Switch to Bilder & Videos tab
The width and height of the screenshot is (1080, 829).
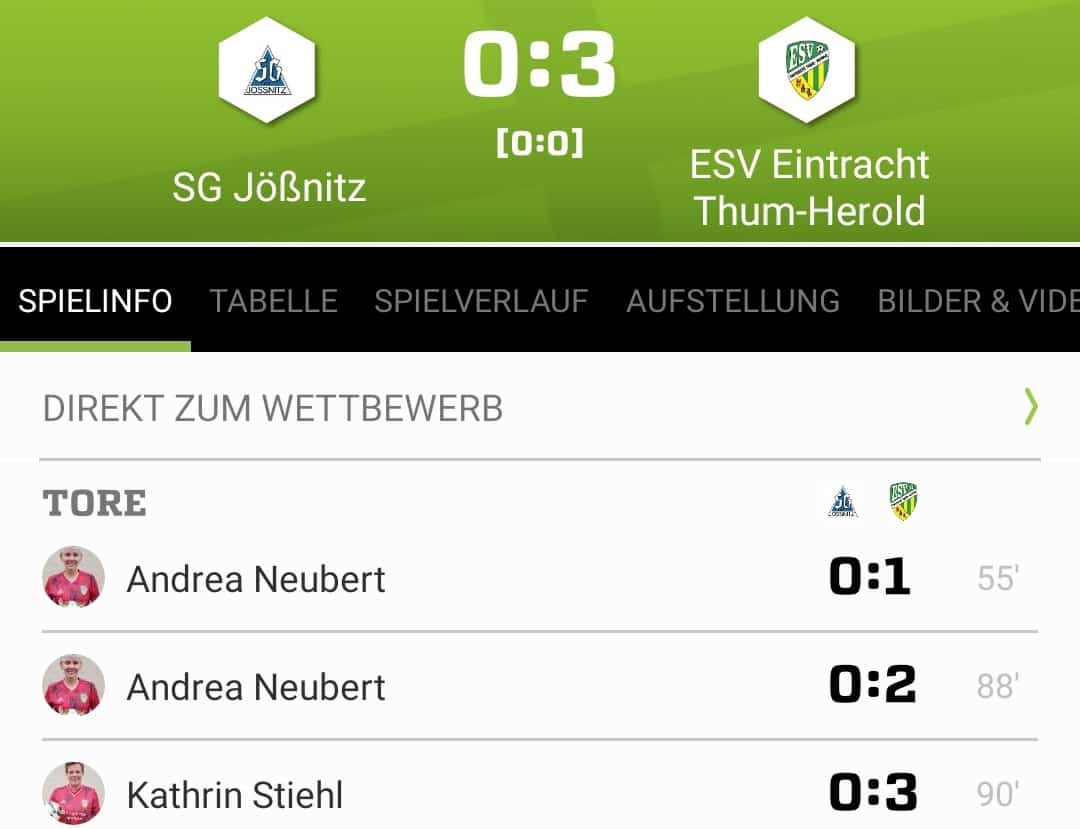(x=977, y=301)
